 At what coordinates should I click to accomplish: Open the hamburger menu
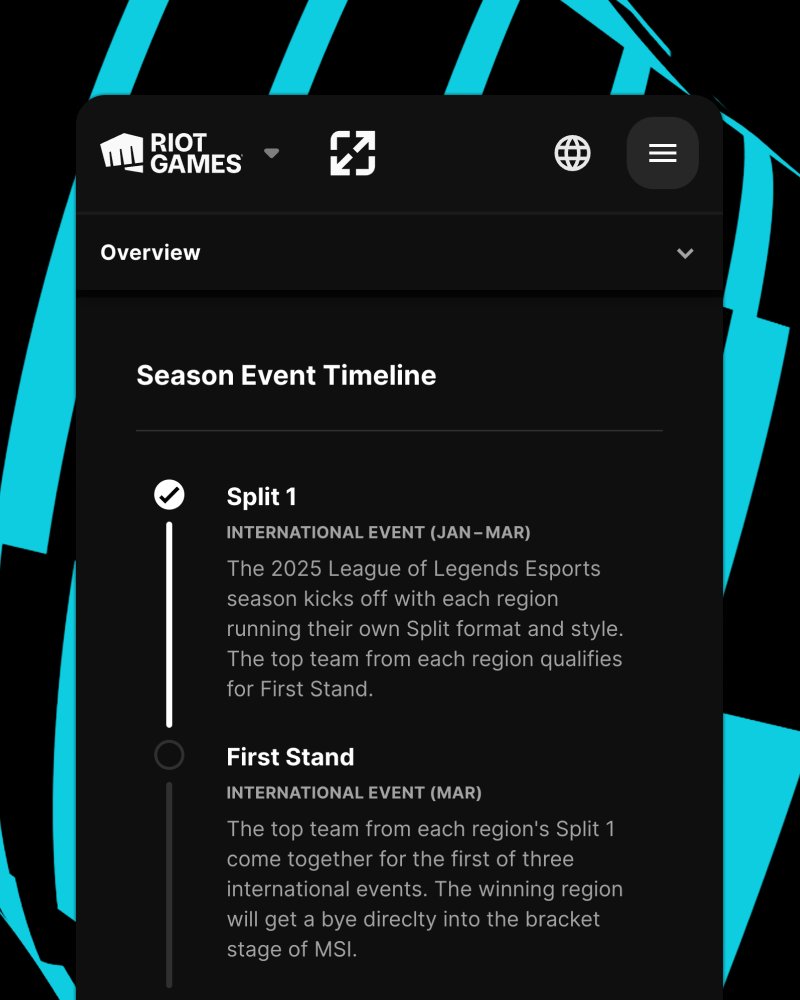click(x=662, y=153)
